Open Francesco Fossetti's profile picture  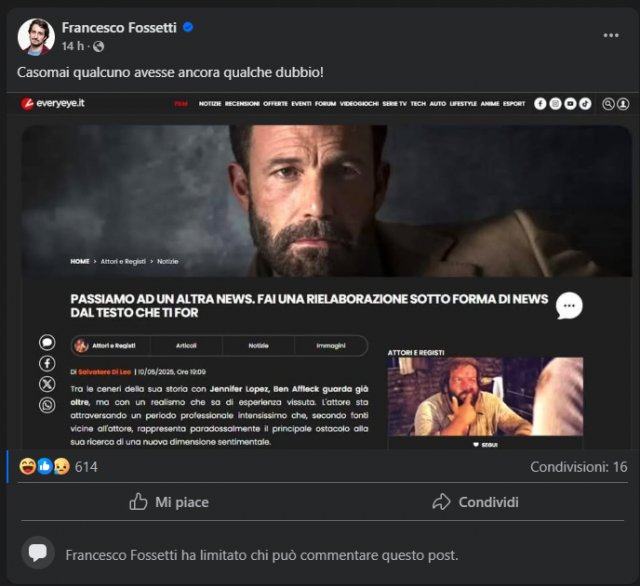36,36
